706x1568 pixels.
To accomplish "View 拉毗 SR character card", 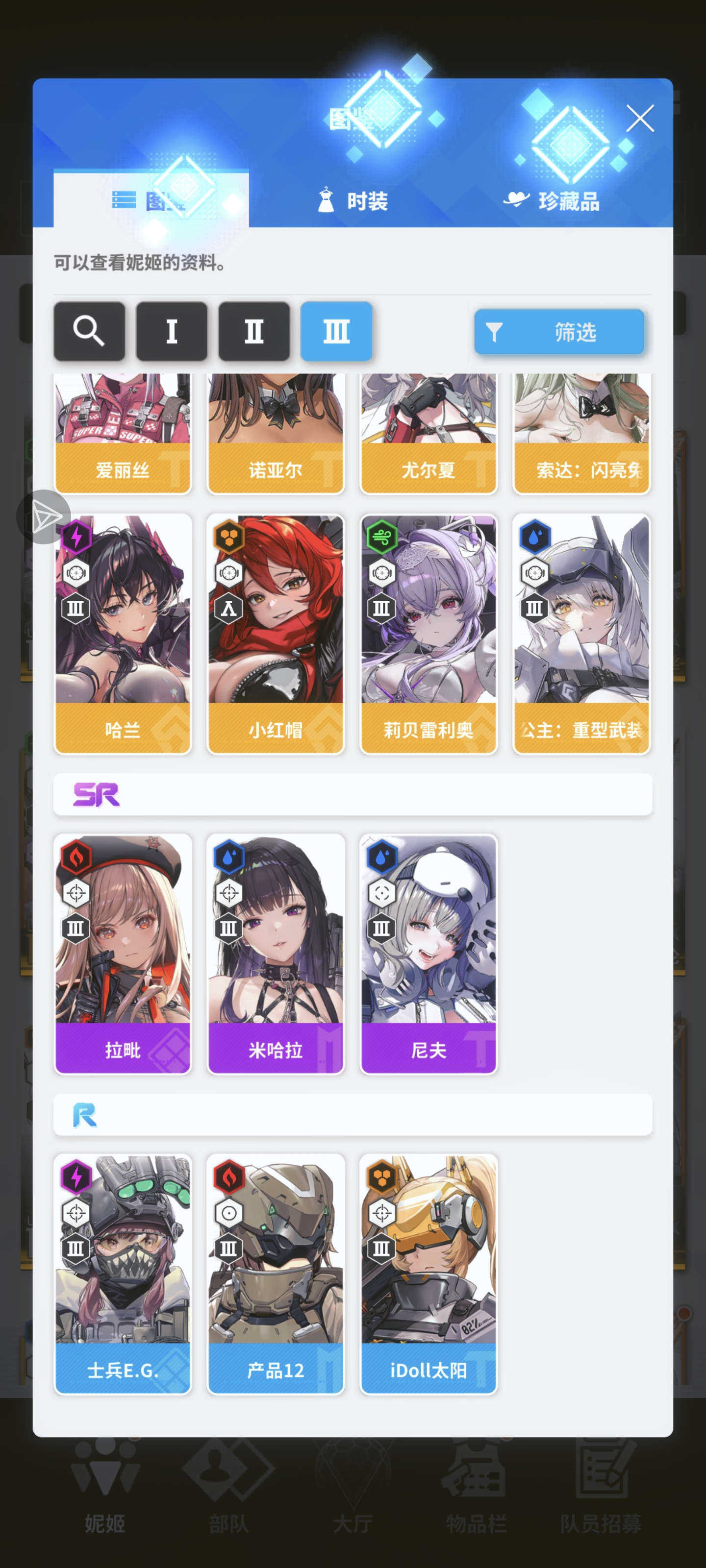I will coord(123,953).
